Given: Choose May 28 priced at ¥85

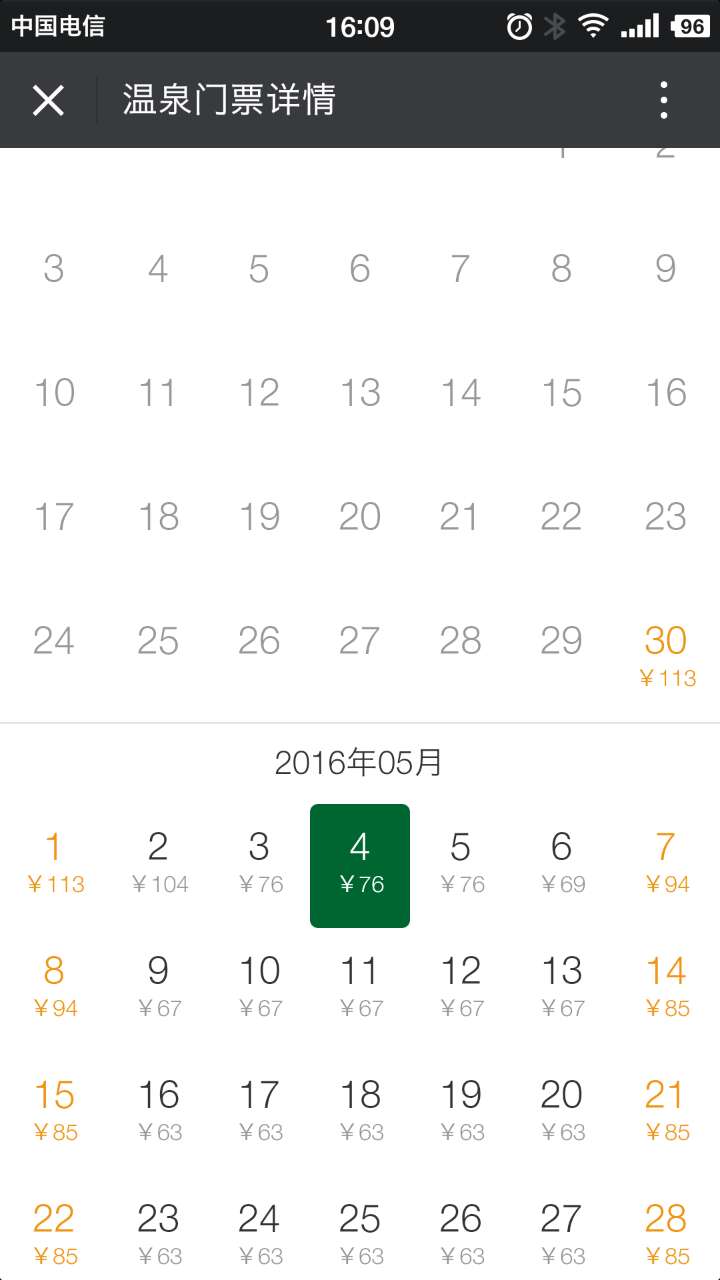Looking at the screenshot, I should pyautogui.click(x=666, y=1236).
